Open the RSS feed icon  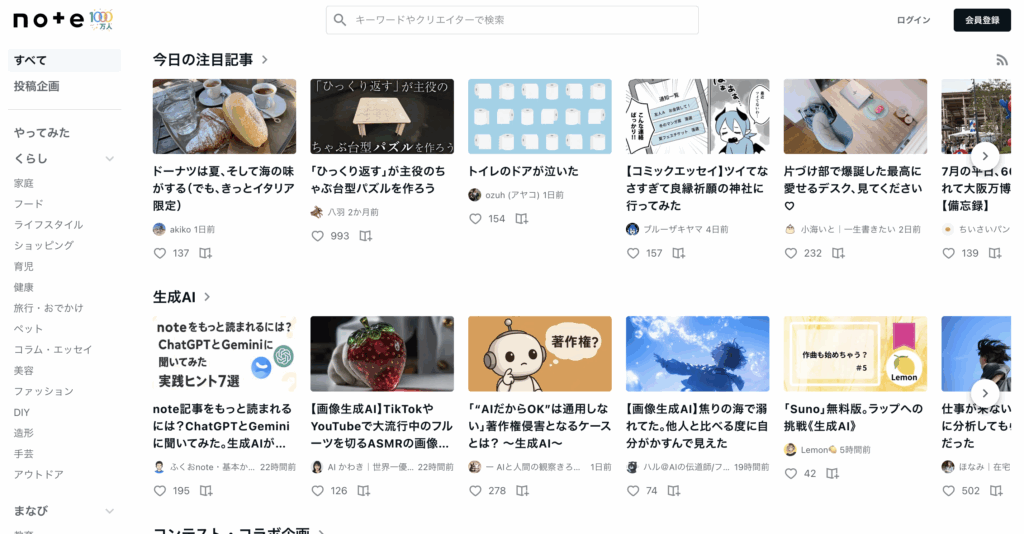coord(1002,60)
